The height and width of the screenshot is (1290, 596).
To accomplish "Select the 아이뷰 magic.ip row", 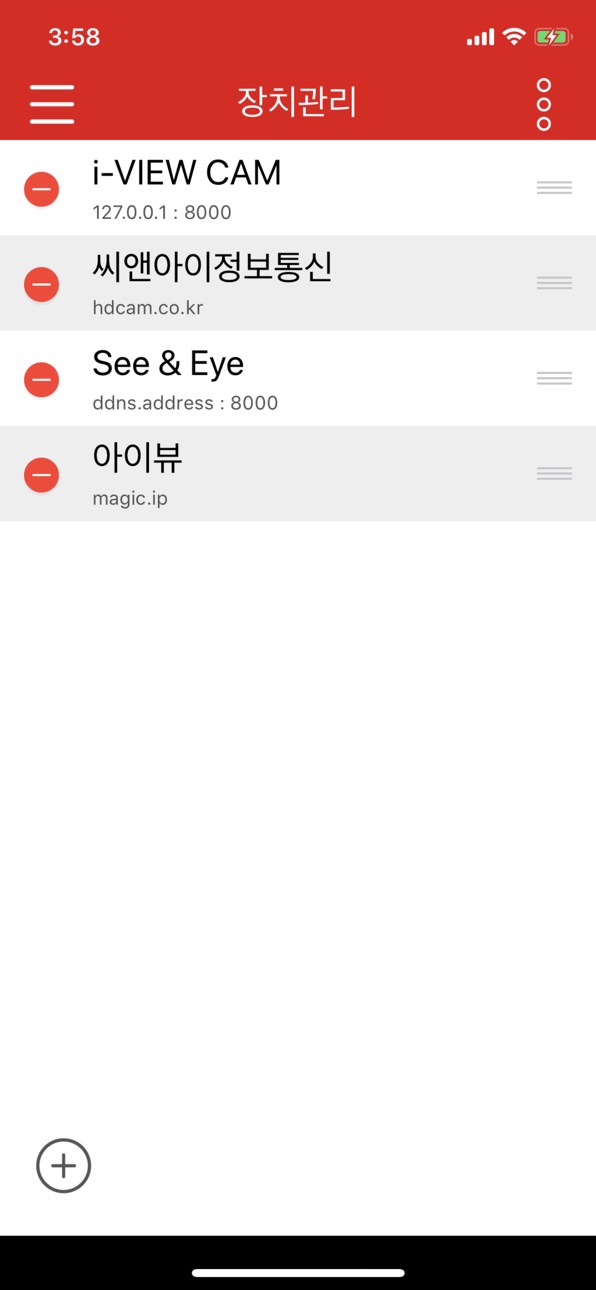I will [x=298, y=473].
